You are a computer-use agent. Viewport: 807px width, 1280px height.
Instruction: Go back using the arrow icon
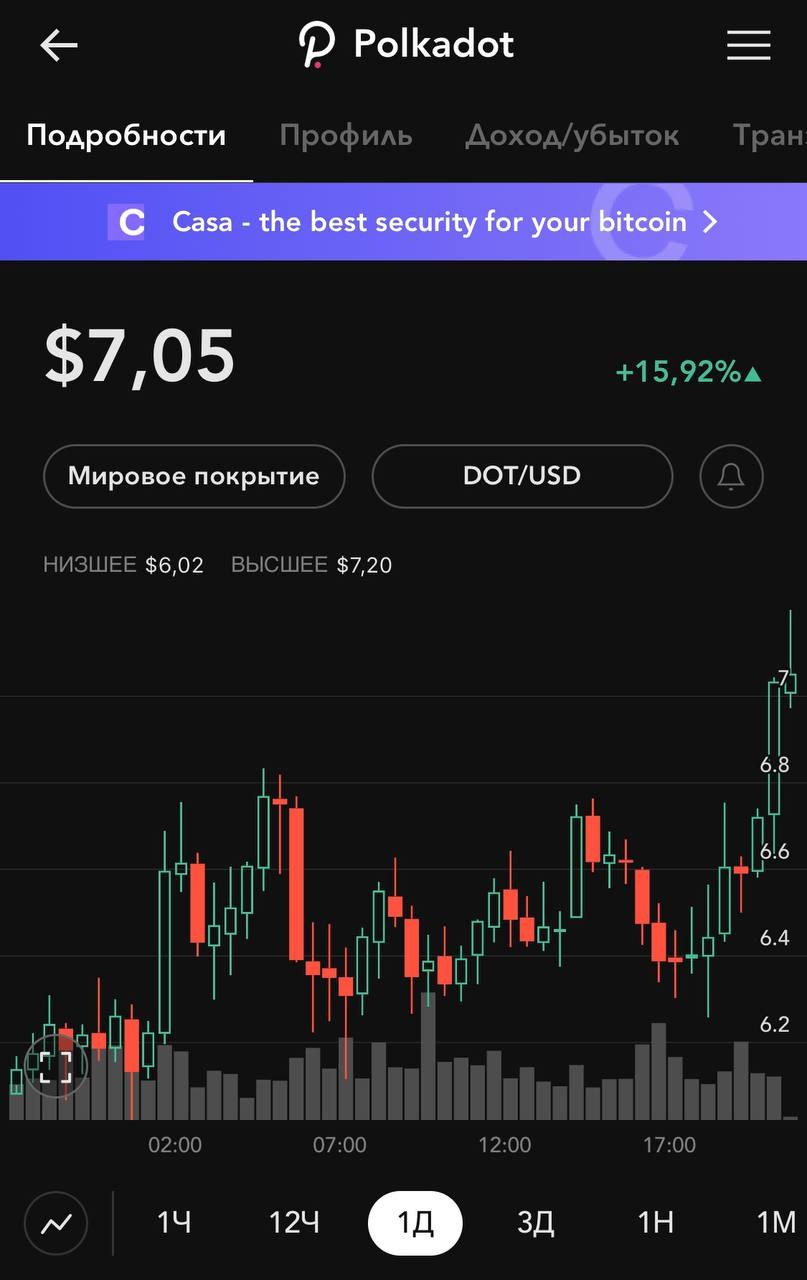point(58,45)
